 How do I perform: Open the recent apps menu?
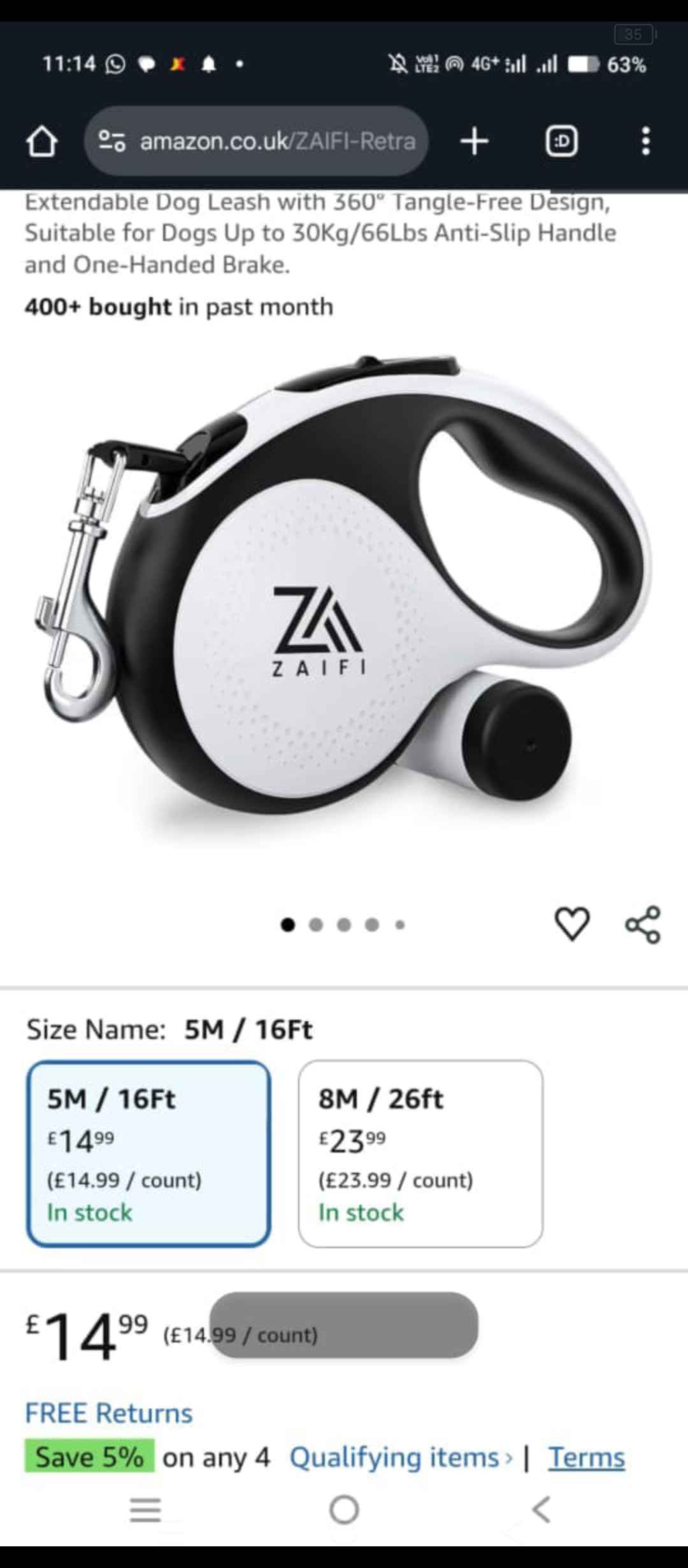coord(145,1509)
